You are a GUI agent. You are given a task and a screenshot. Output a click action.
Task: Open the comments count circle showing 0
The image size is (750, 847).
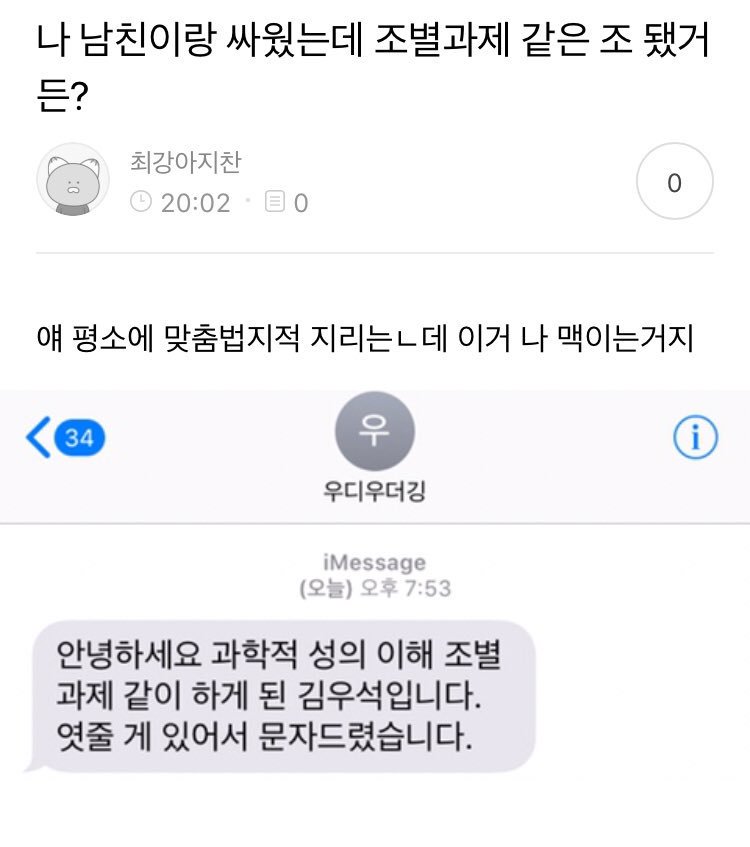pyautogui.click(x=674, y=183)
